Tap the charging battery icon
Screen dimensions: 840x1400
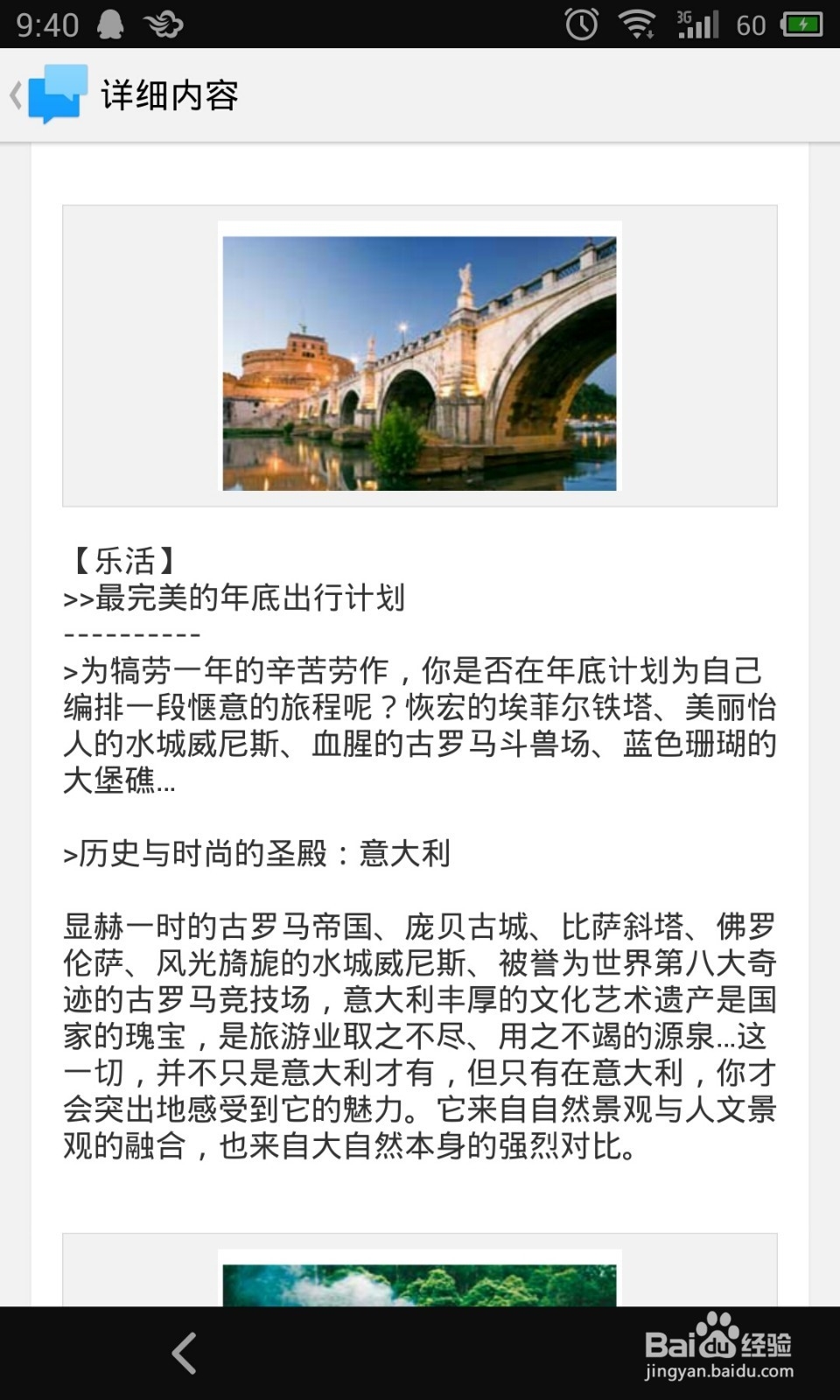tap(801, 24)
